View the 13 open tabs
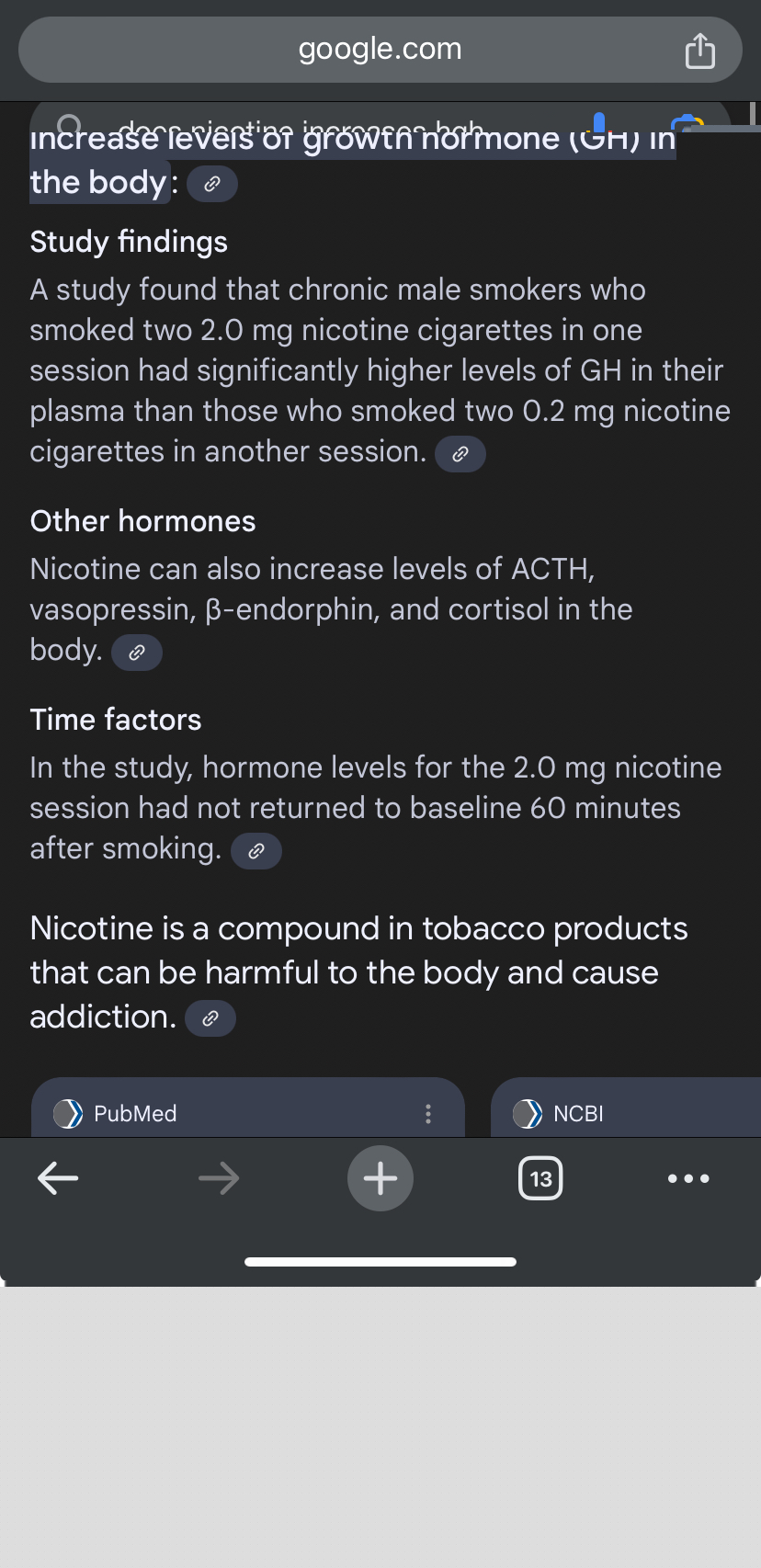The width and height of the screenshot is (761, 1568). [541, 1178]
